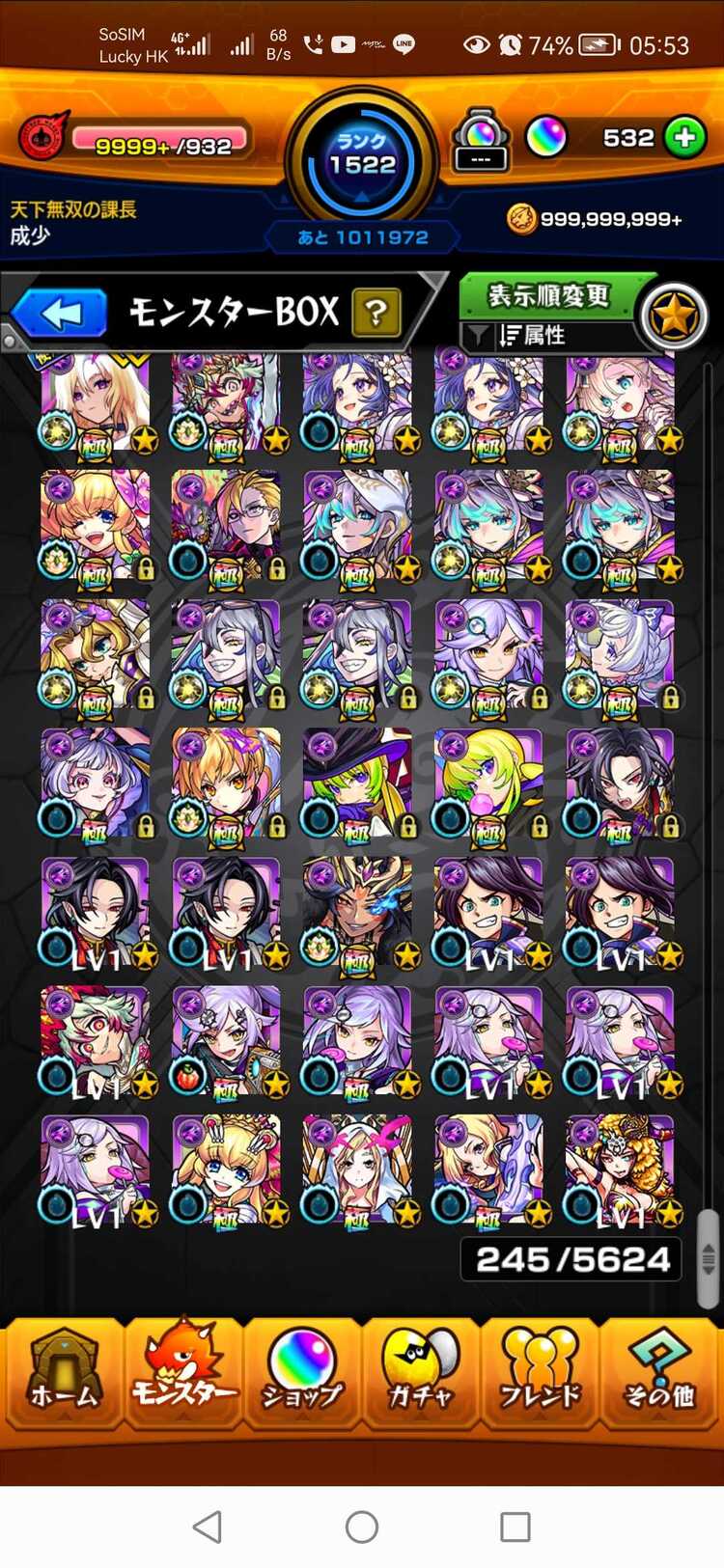Go to the フレンド tab

(540, 1373)
